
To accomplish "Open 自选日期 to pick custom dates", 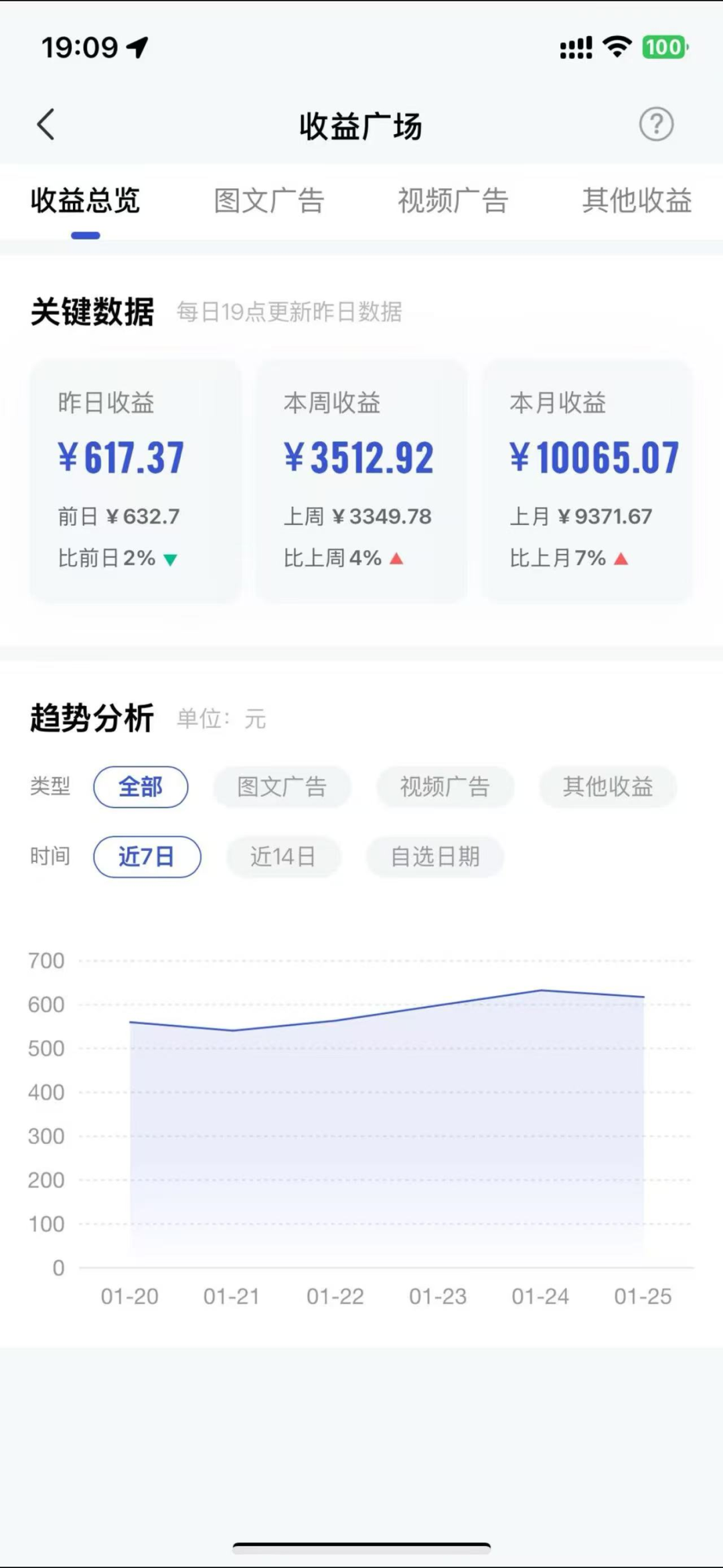I will (434, 857).
